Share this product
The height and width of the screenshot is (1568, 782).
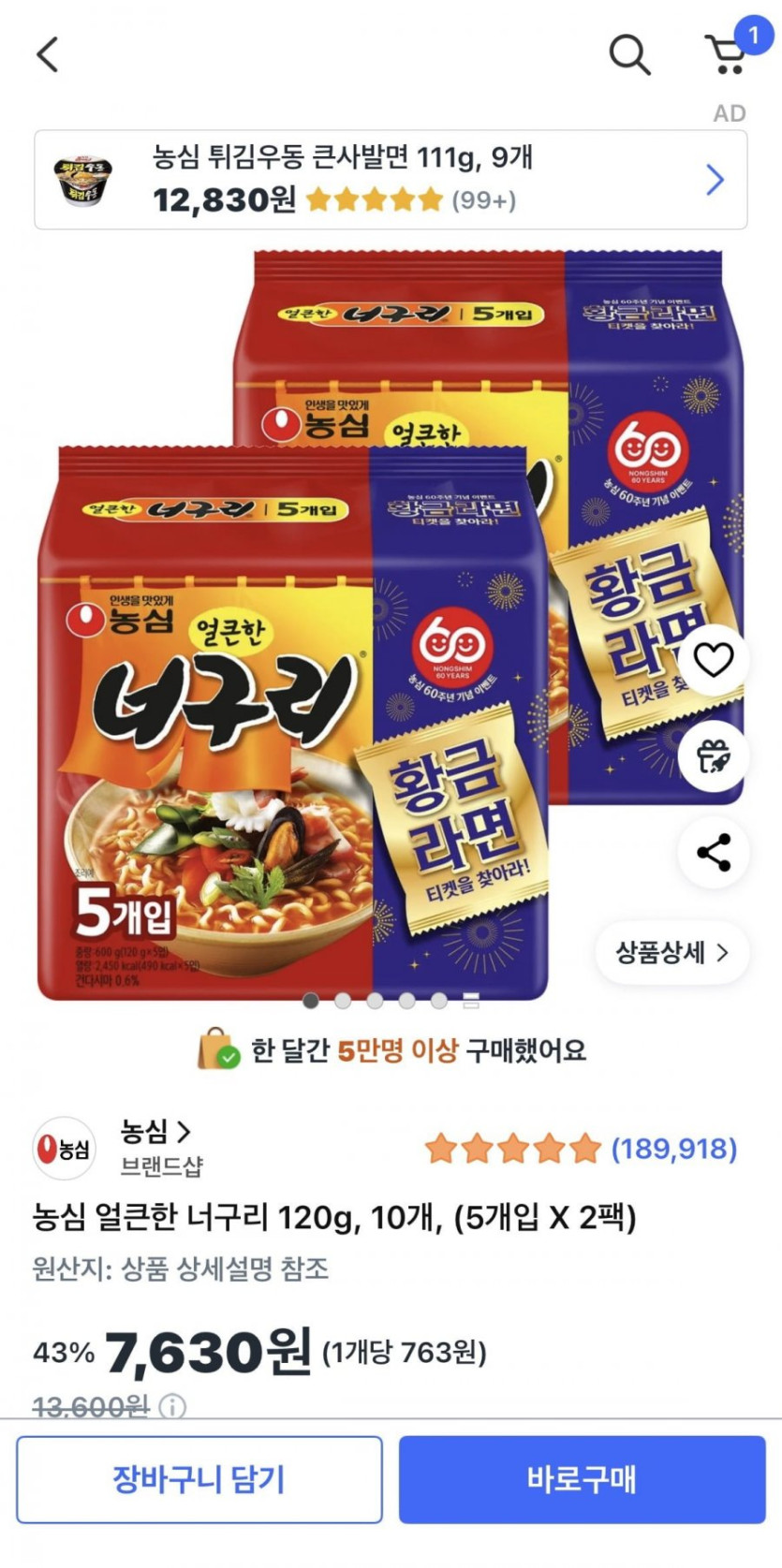pyautogui.click(x=714, y=853)
